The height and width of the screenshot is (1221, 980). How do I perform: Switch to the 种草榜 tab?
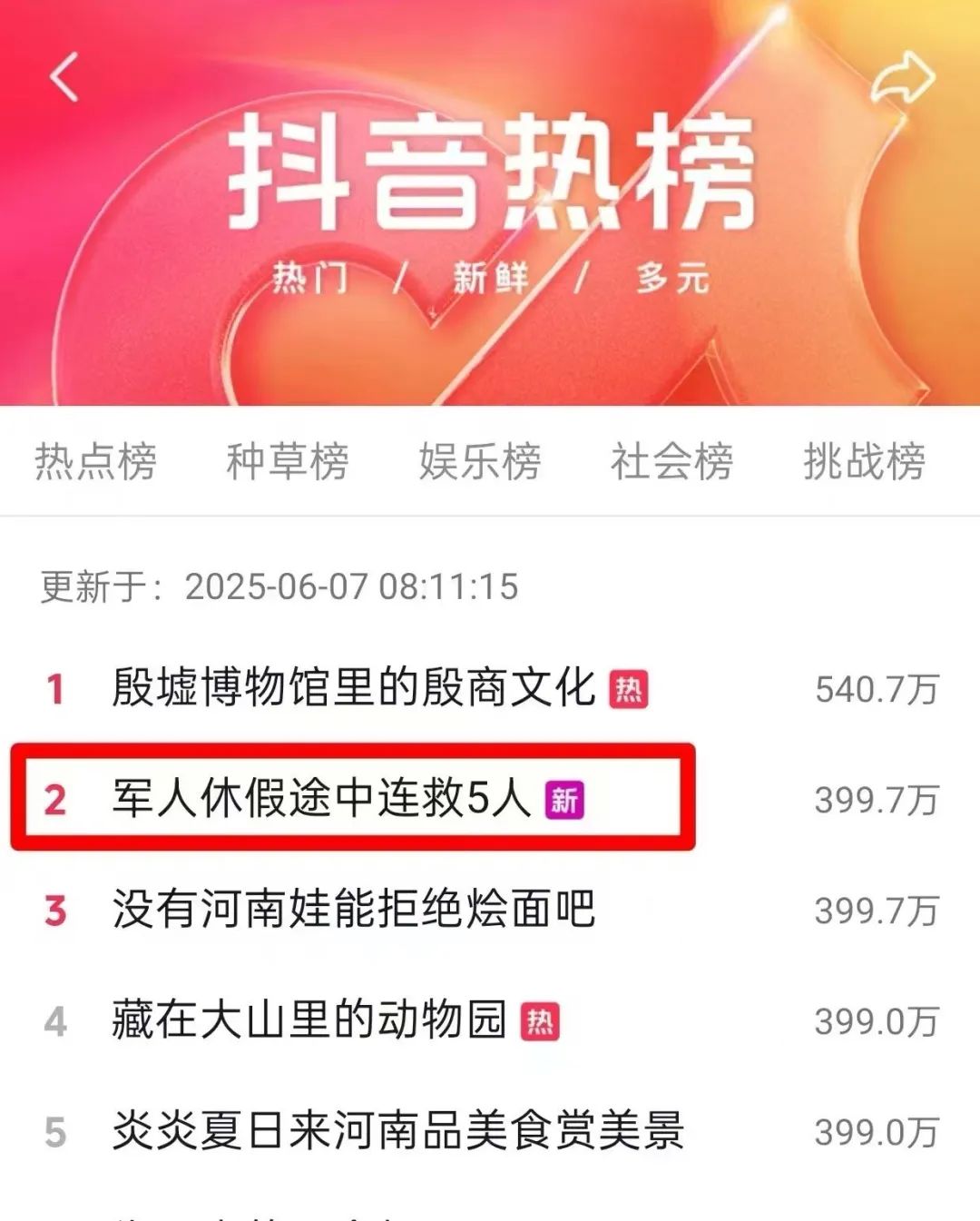288,461
